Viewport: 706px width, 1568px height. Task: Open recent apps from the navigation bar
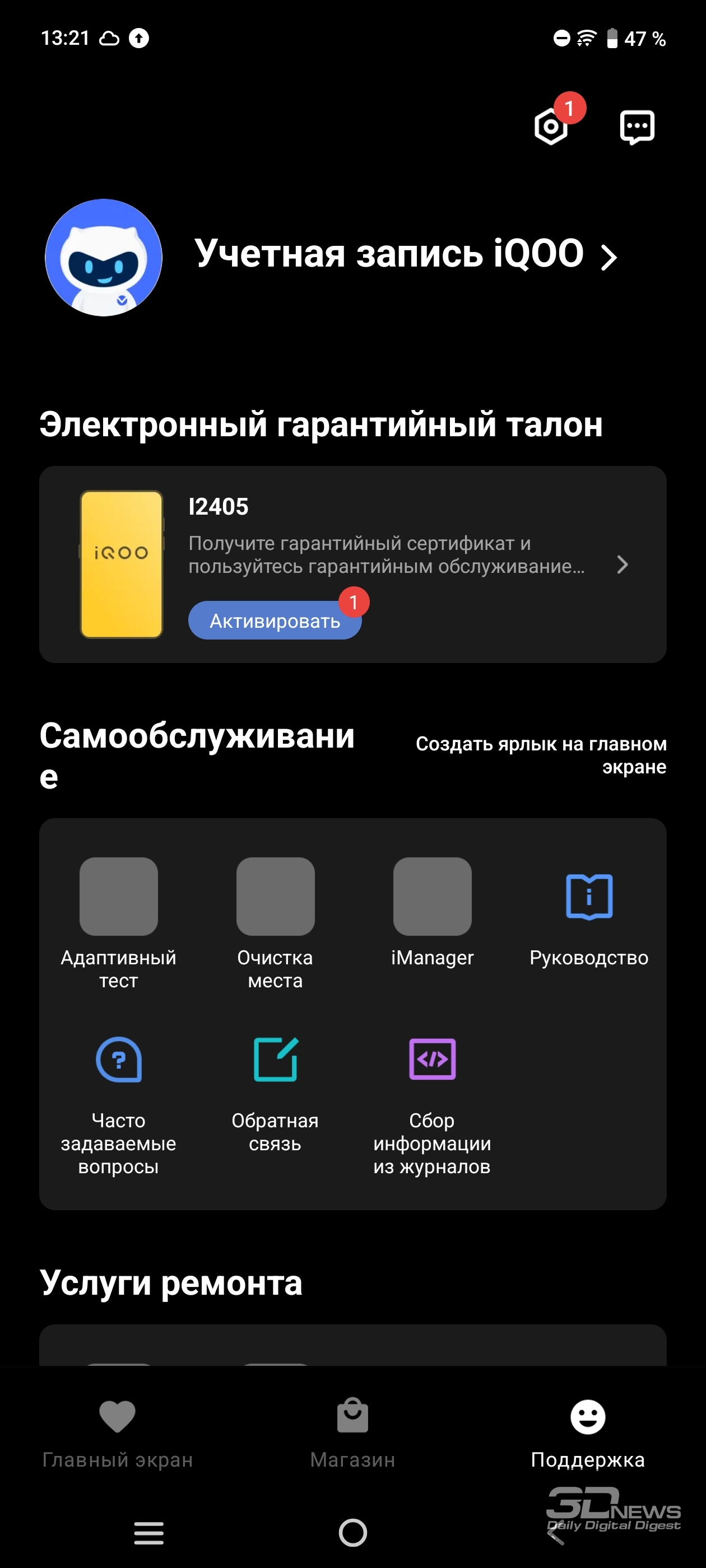coord(148,1533)
